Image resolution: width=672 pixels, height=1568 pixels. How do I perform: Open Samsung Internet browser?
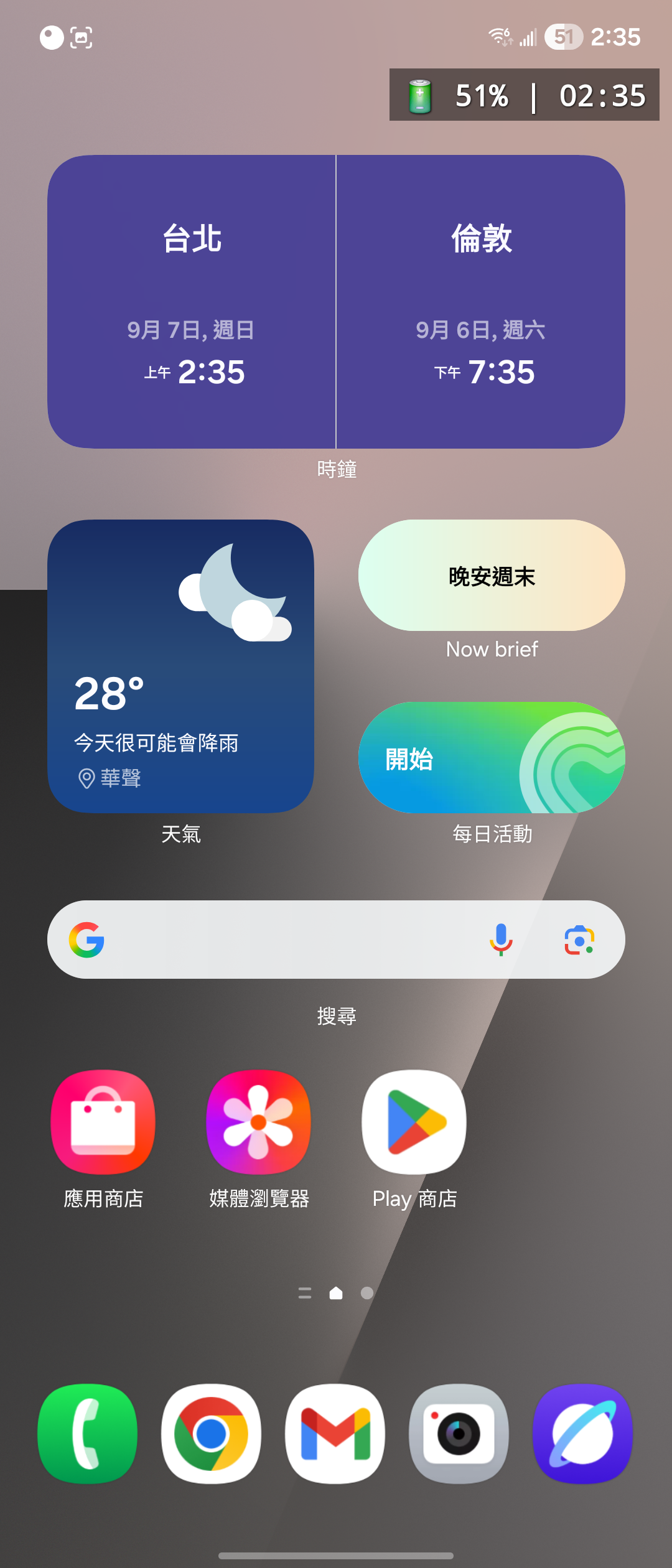(582, 1434)
